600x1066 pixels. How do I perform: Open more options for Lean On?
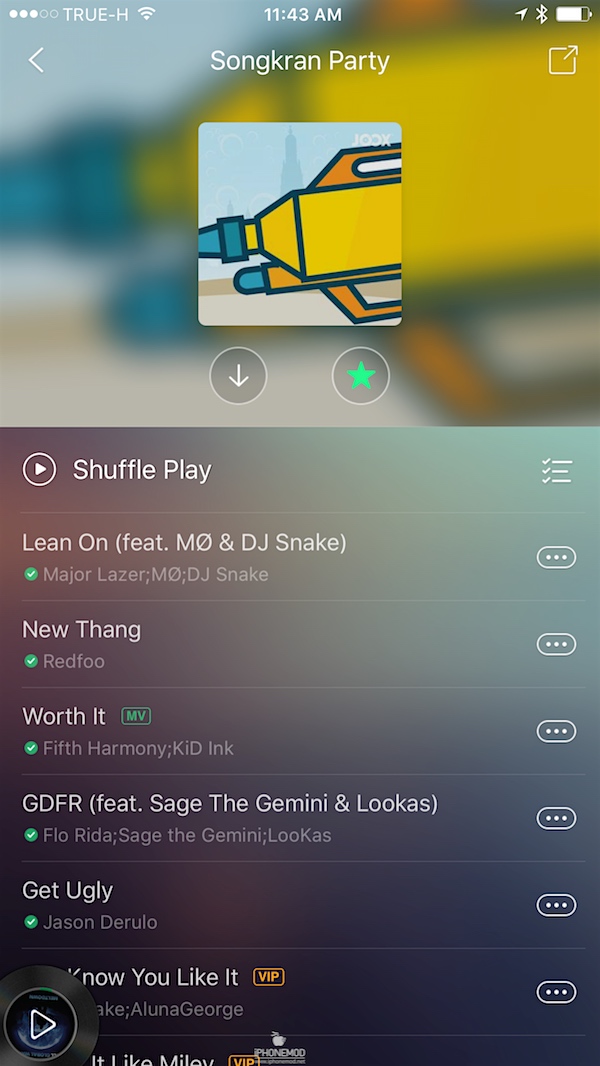click(556, 557)
